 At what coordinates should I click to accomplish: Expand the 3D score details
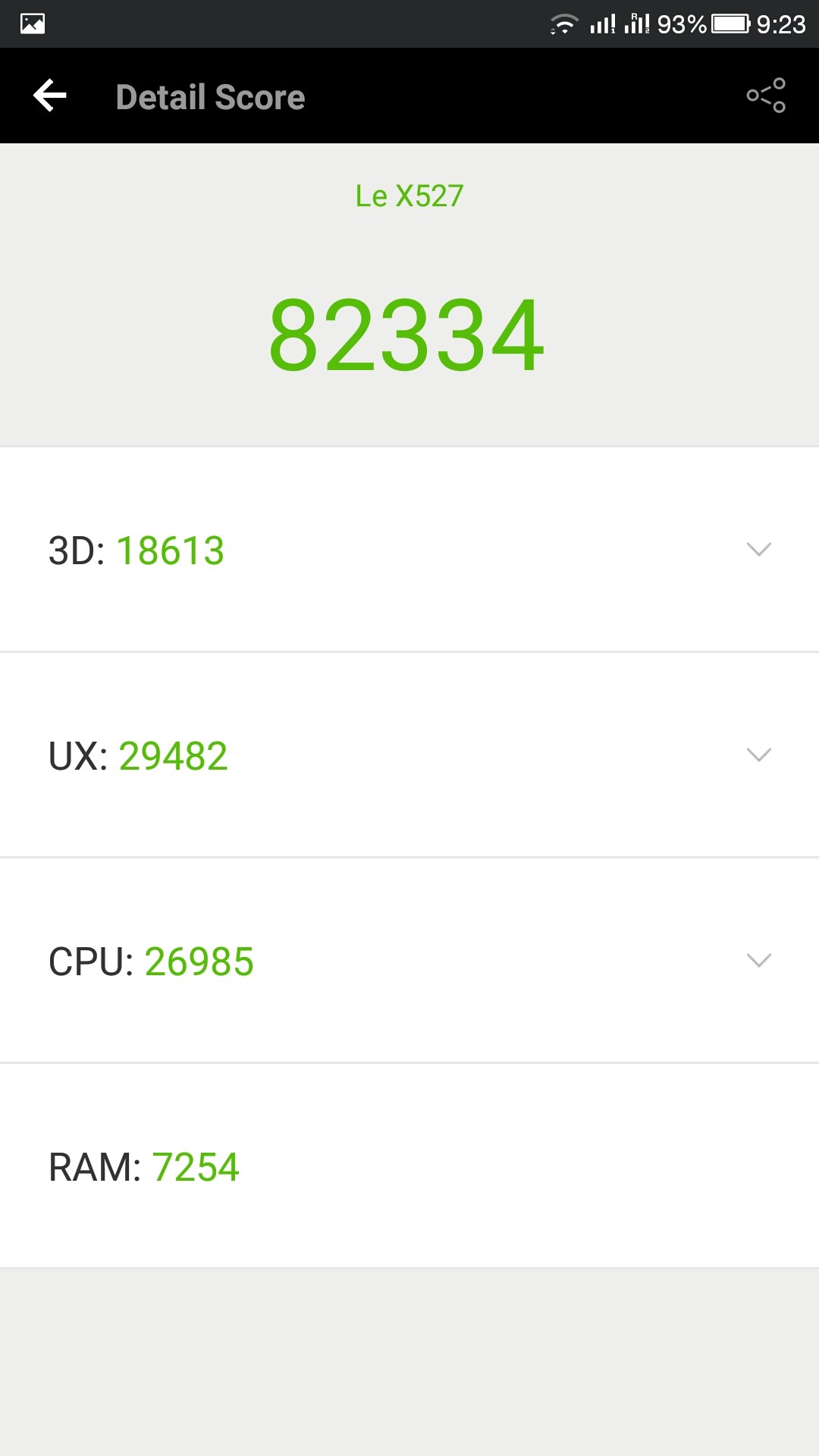coord(758,549)
